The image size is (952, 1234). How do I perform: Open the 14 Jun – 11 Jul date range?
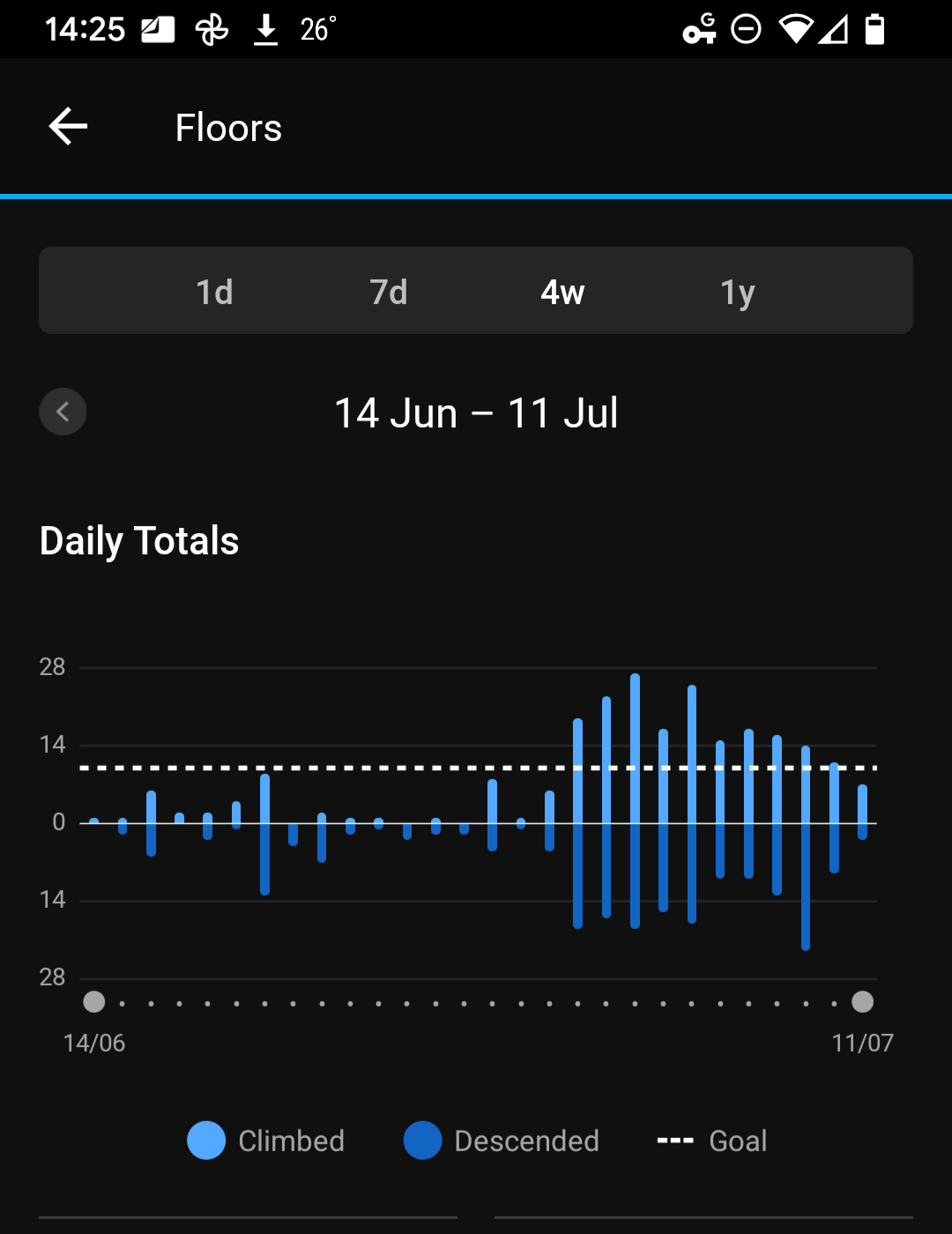pos(476,412)
